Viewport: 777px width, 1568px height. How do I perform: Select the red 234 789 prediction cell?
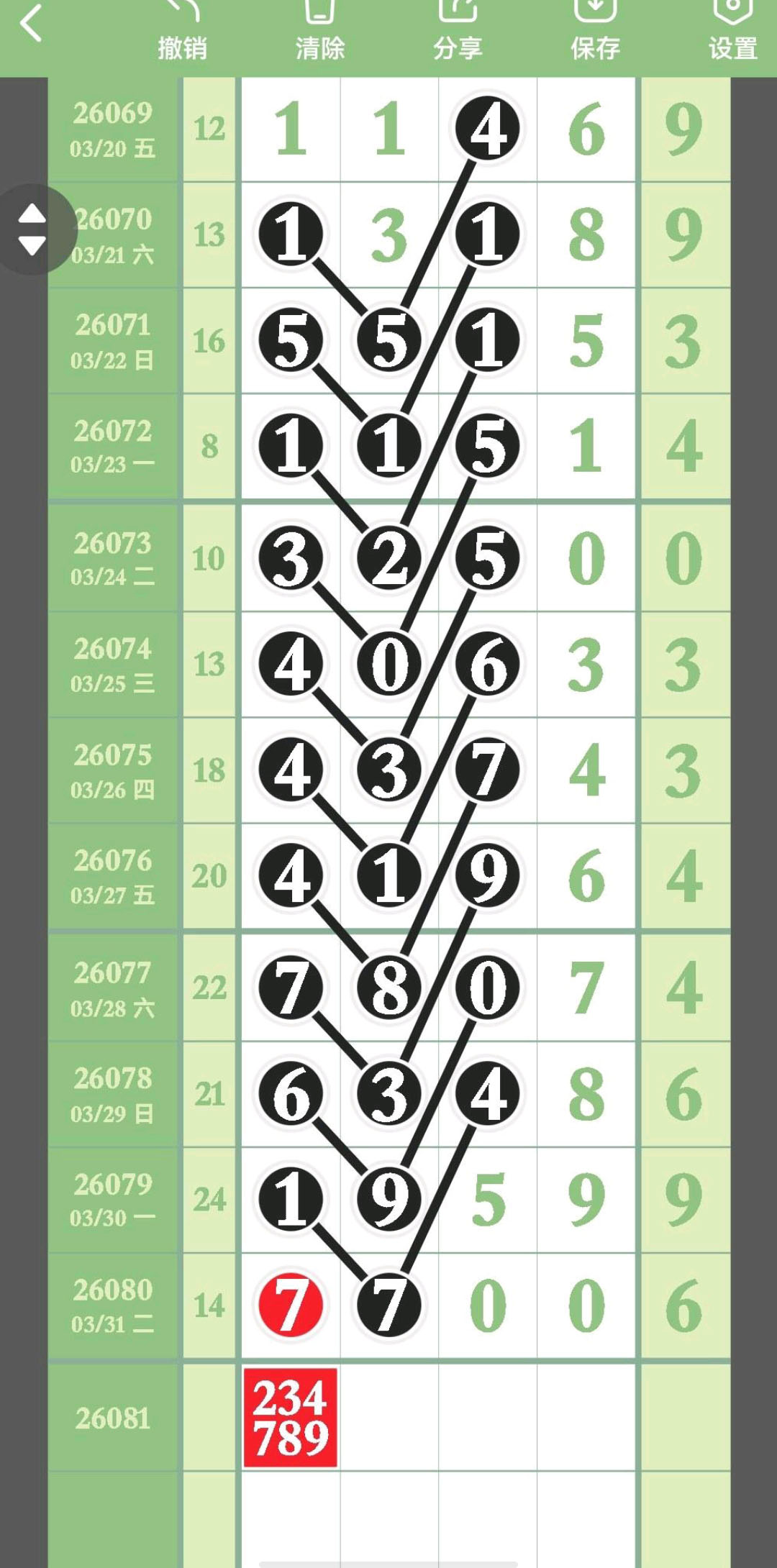point(291,1418)
